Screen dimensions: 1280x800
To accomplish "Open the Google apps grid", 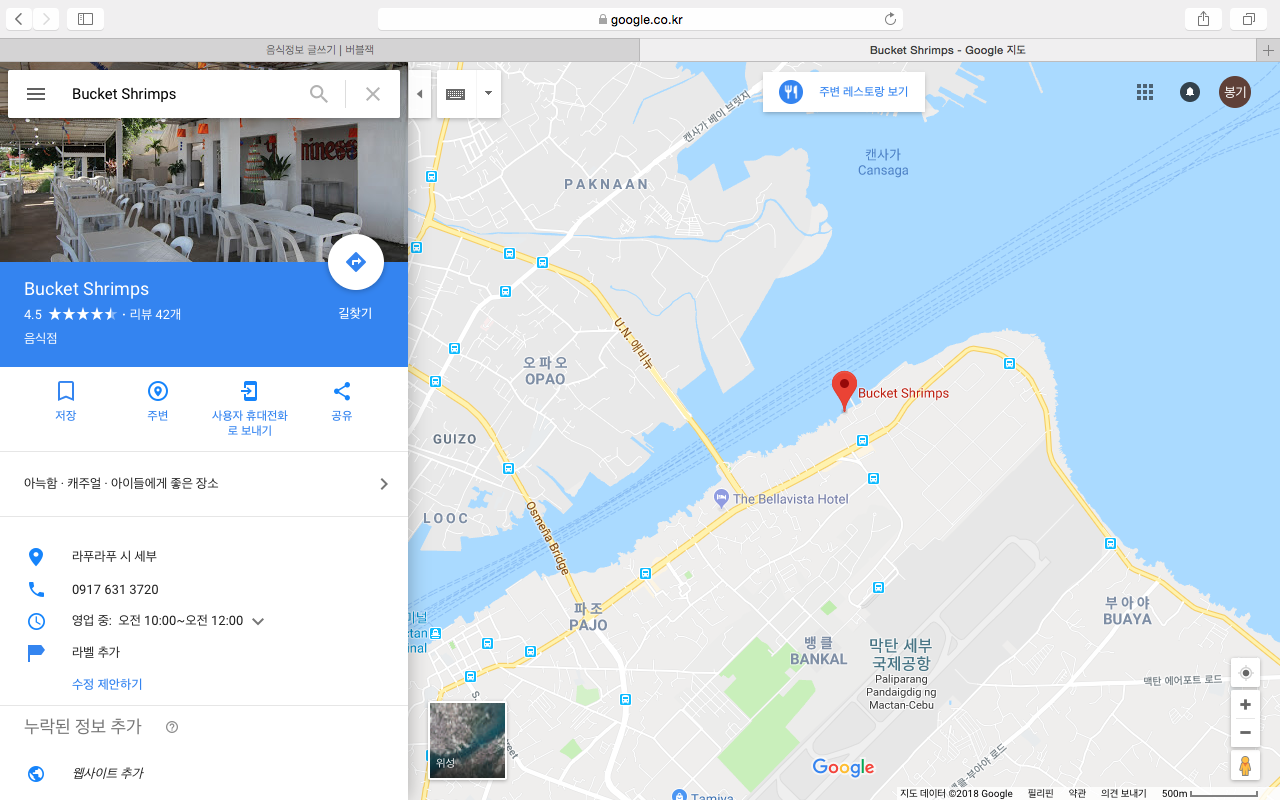I will tap(1145, 92).
